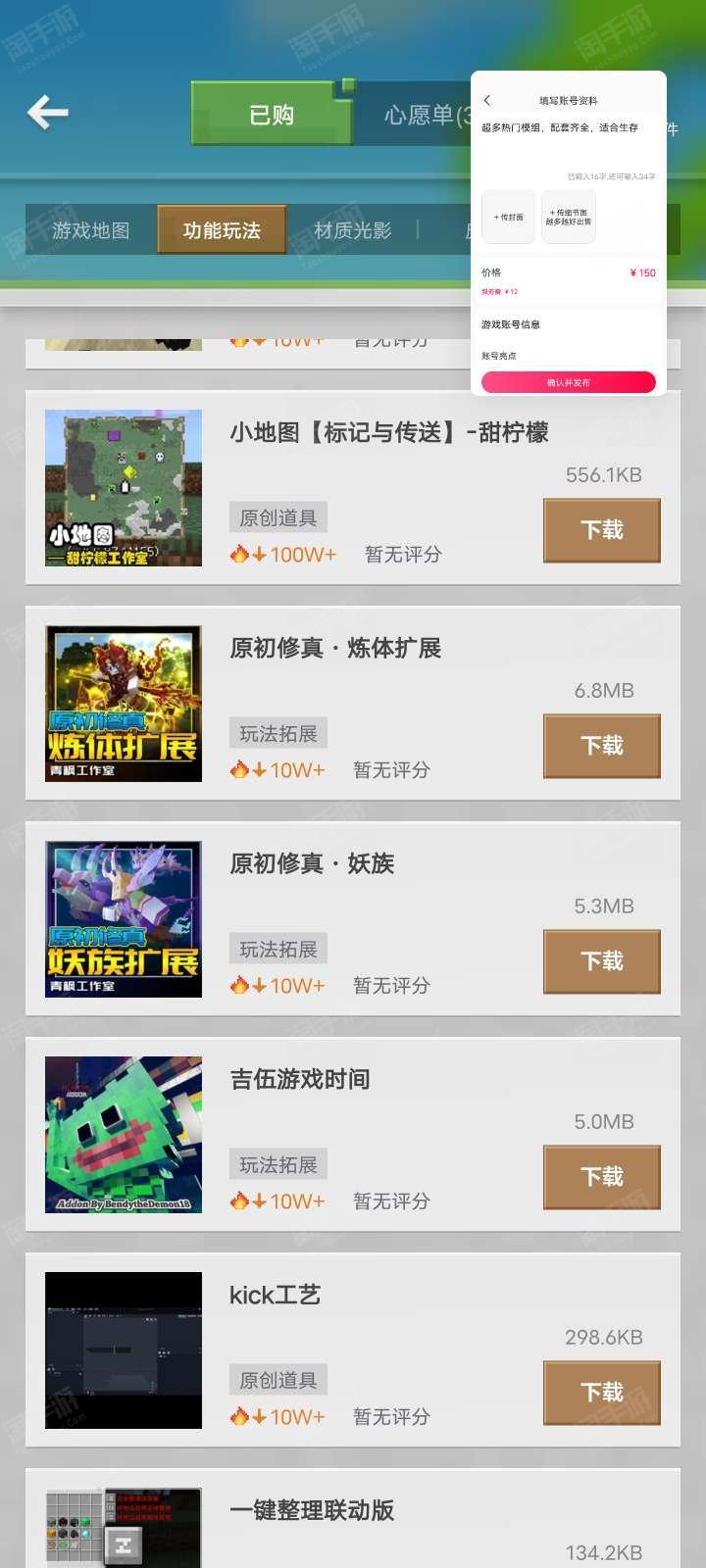Open the 原初修真·炼体扩展 item page
The image size is (706, 1568).
tap(335, 649)
